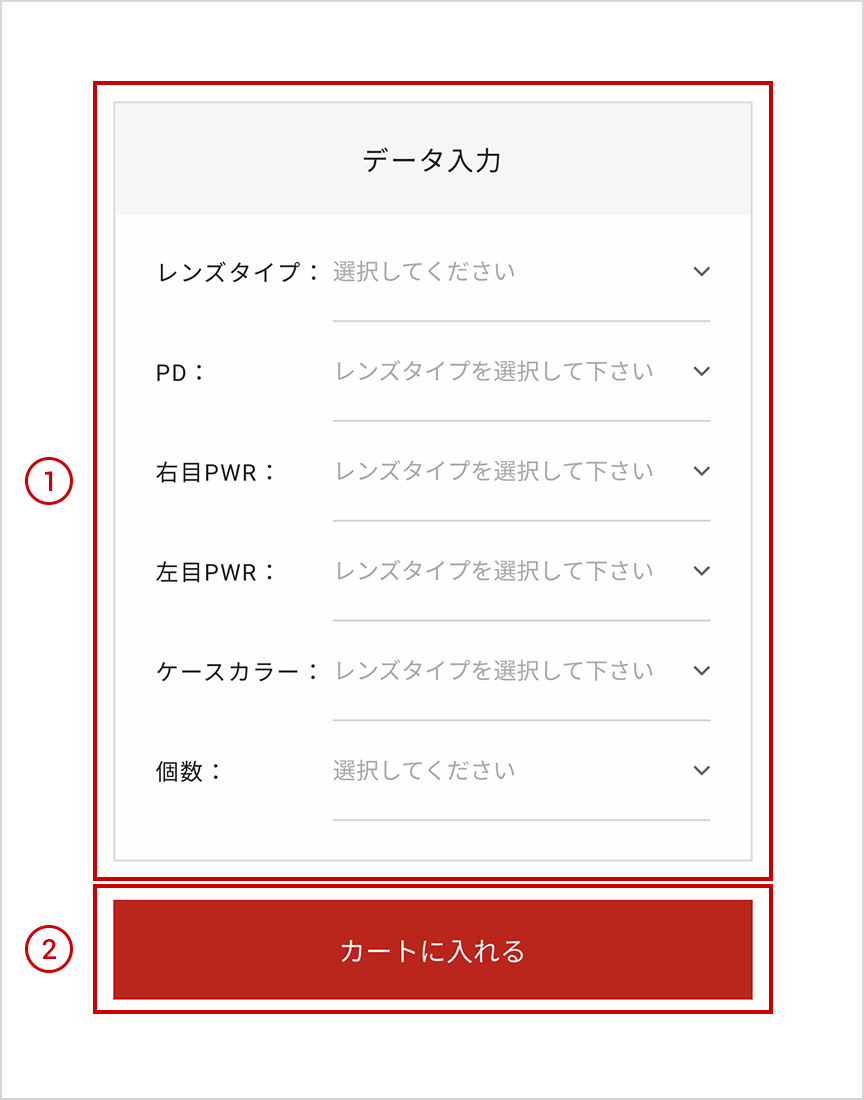Screen dimensions: 864x1100
Task: Click the レンズタイプを選択して下さい placeholder on PD
Action: click(x=495, y=371)
